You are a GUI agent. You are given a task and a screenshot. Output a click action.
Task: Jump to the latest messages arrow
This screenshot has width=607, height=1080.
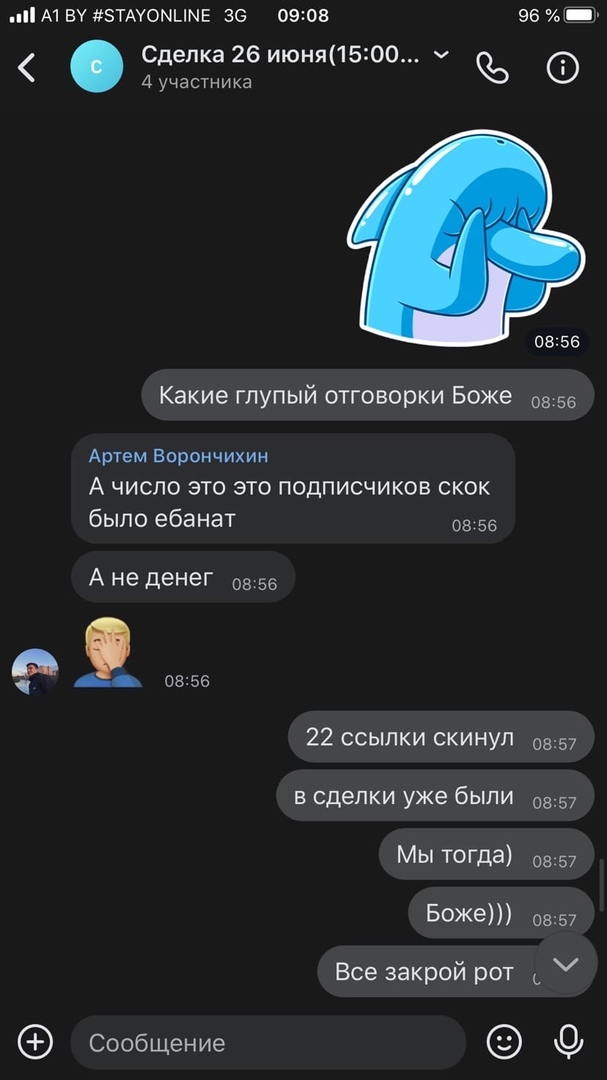[566, 964]
